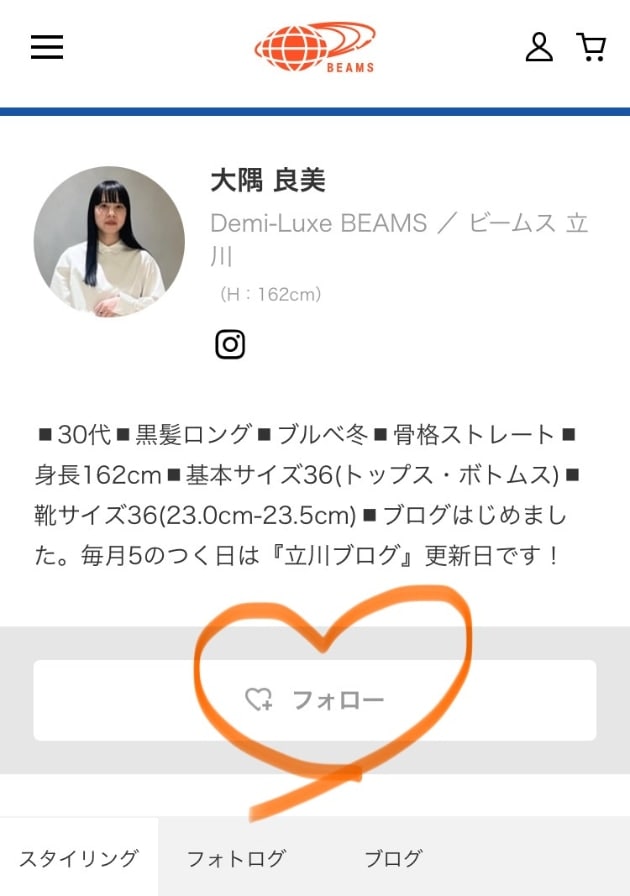Open 大隅 良美's Instagram link
The image size is (630, 896).
coord(230,344)
